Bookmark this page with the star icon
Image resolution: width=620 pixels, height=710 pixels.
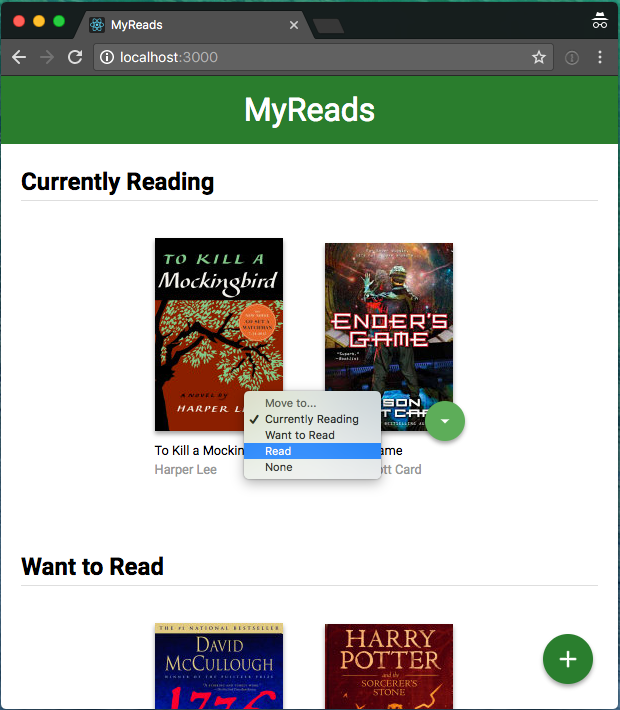pyautogui.click(x=539, y=57)
